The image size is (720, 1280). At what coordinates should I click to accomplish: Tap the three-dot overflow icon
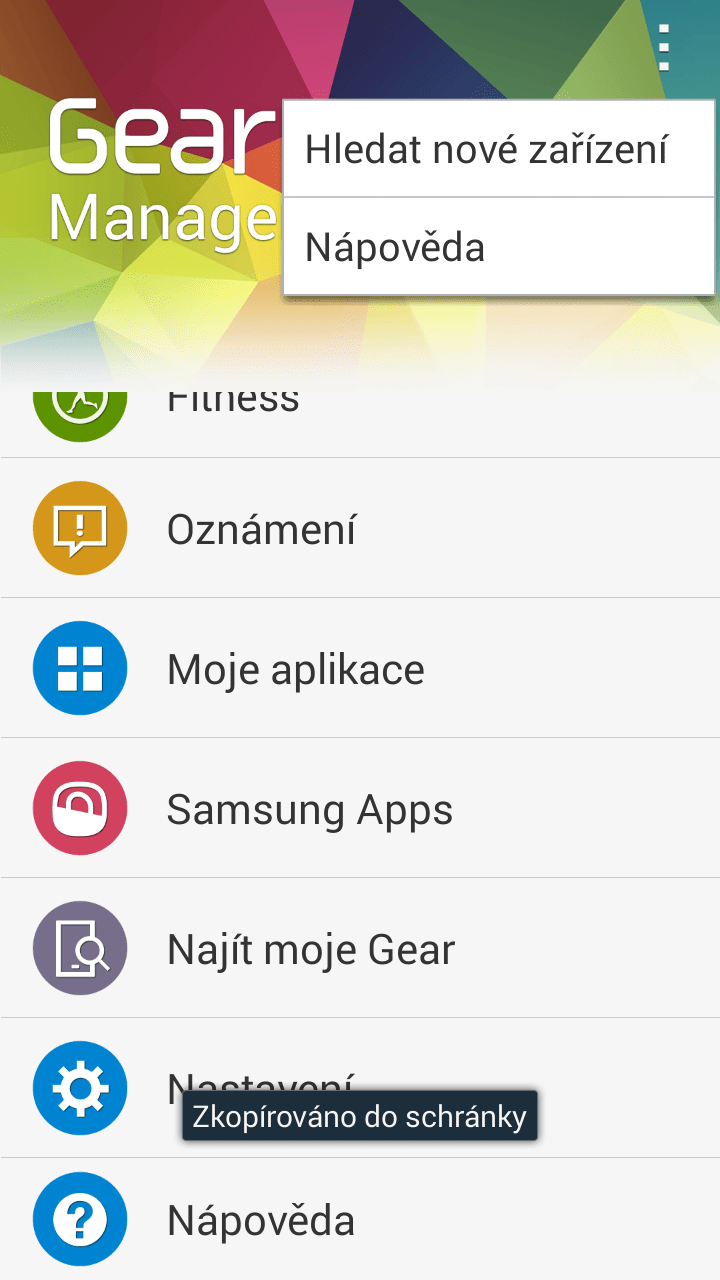(664, 48)
